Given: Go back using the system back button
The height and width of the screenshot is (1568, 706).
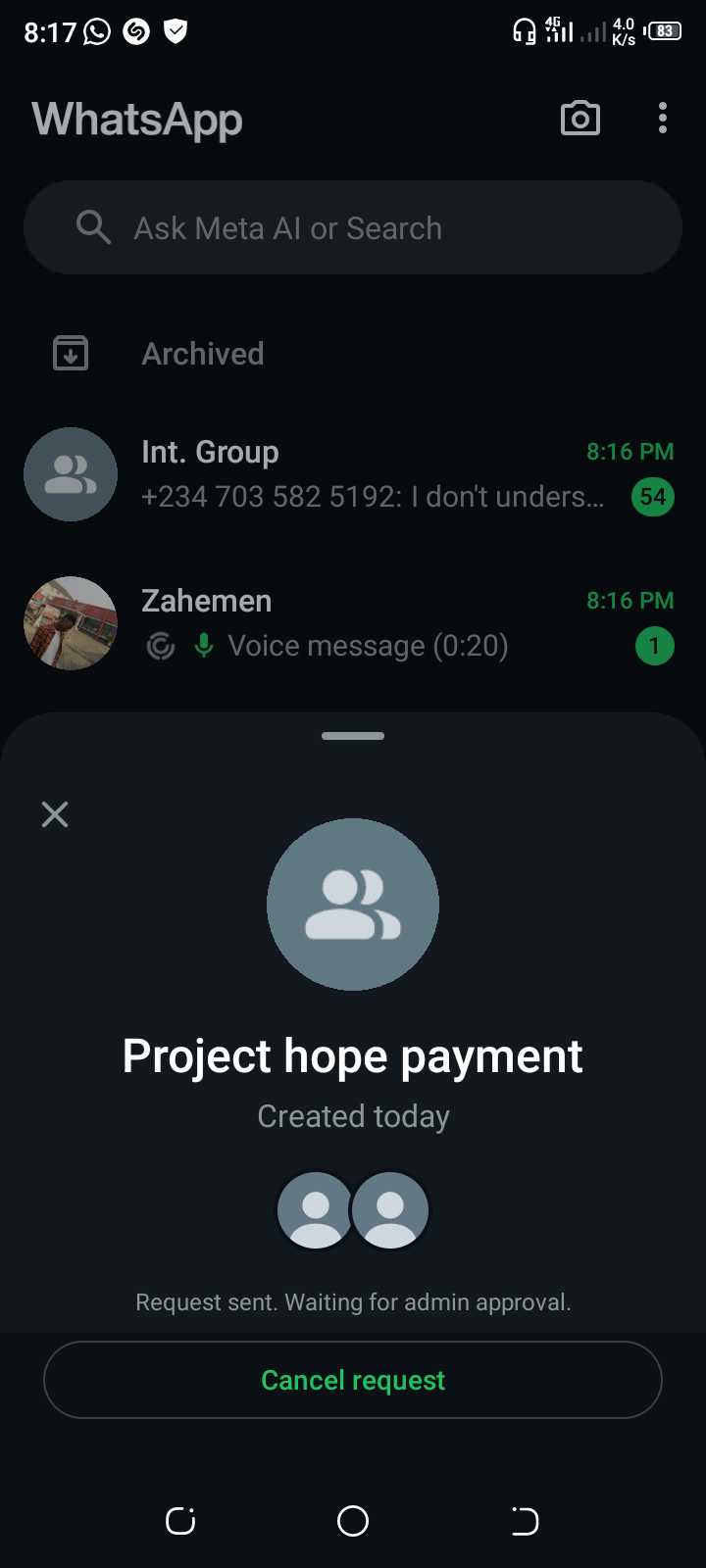Looking at the screenshot, I should 526,1521.
